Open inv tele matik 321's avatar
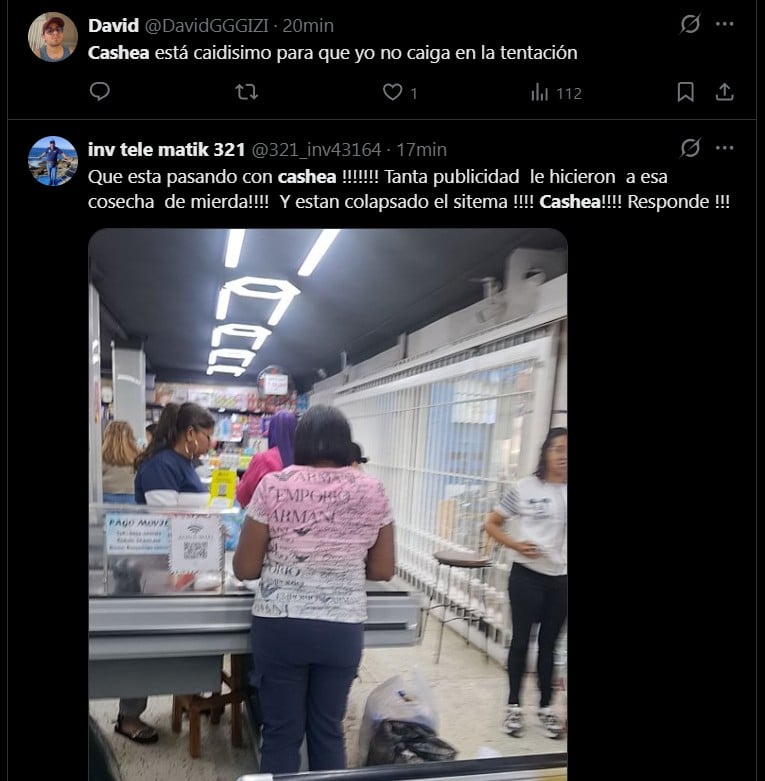Image resolution: width=765 pixels, height=781 pixels. (x=53, y=161)
